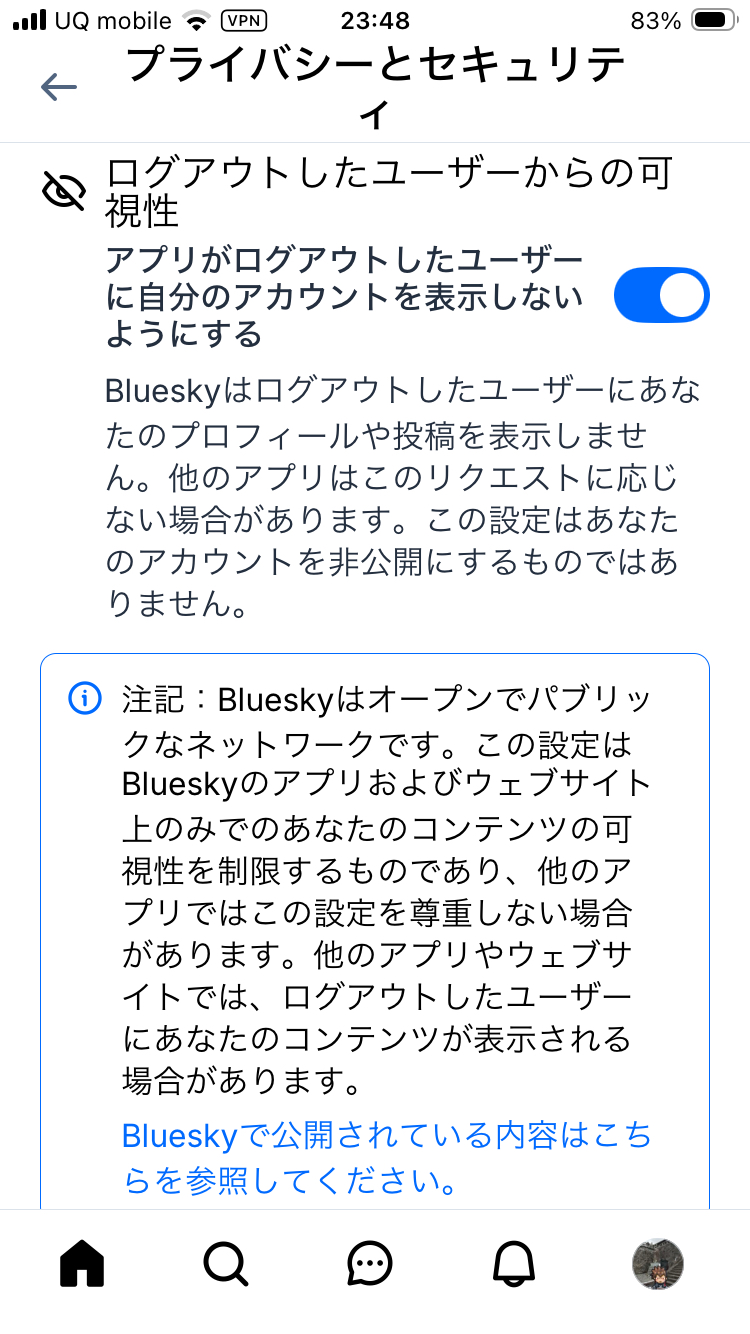750x1334 pixels.
Task: Turn off the logged-out visibility switch
Action: point(661,296)
